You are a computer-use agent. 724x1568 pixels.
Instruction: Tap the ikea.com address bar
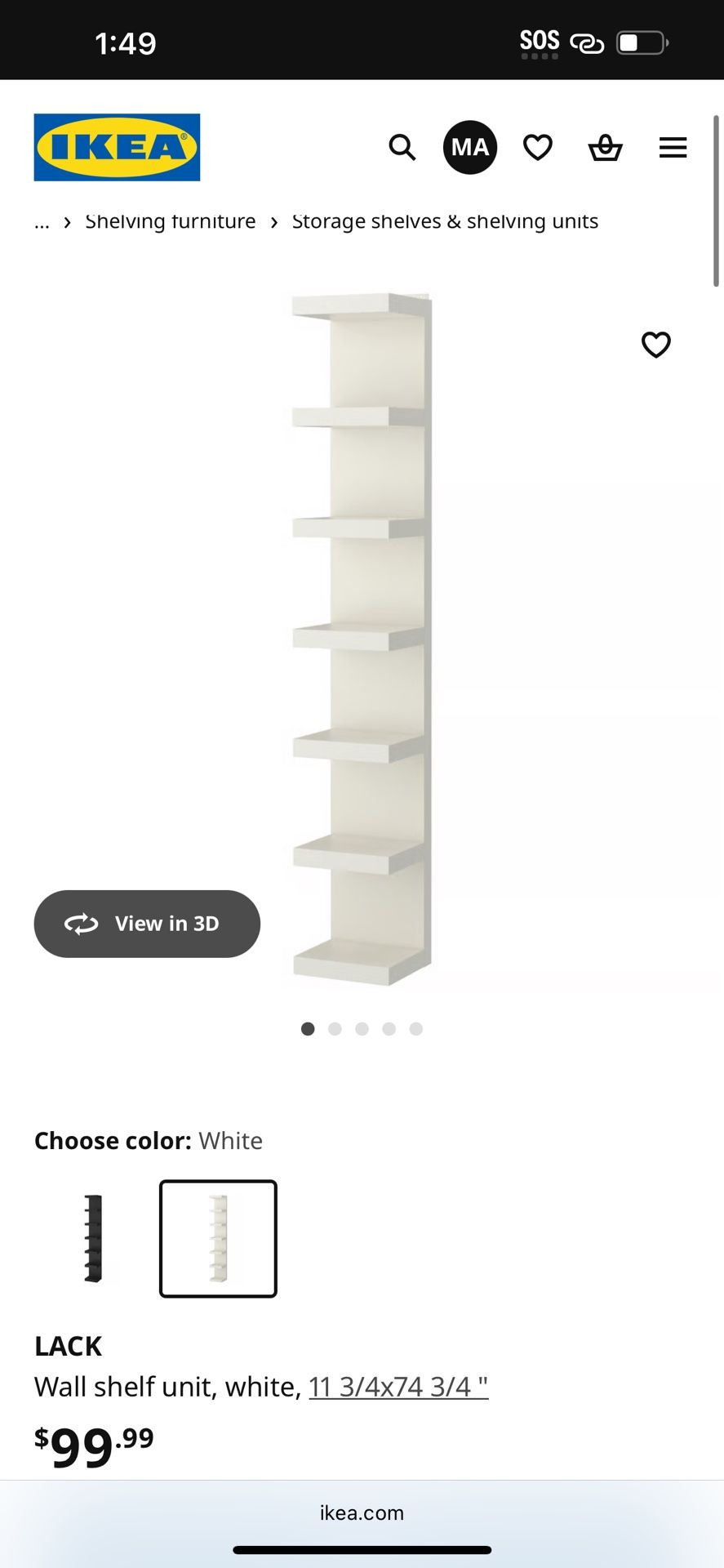[x=362, y=1512]
